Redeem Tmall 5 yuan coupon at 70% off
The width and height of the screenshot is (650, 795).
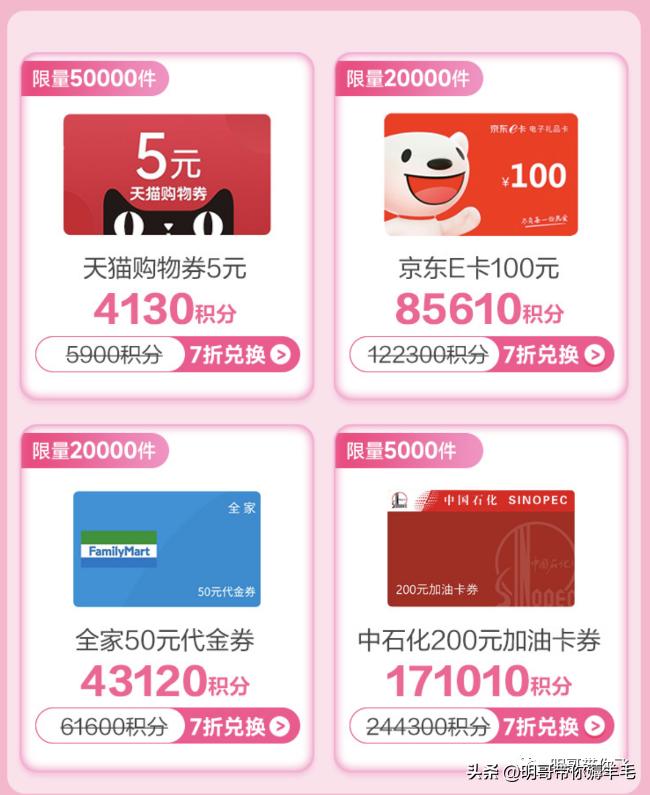click(x=240, y=354)
